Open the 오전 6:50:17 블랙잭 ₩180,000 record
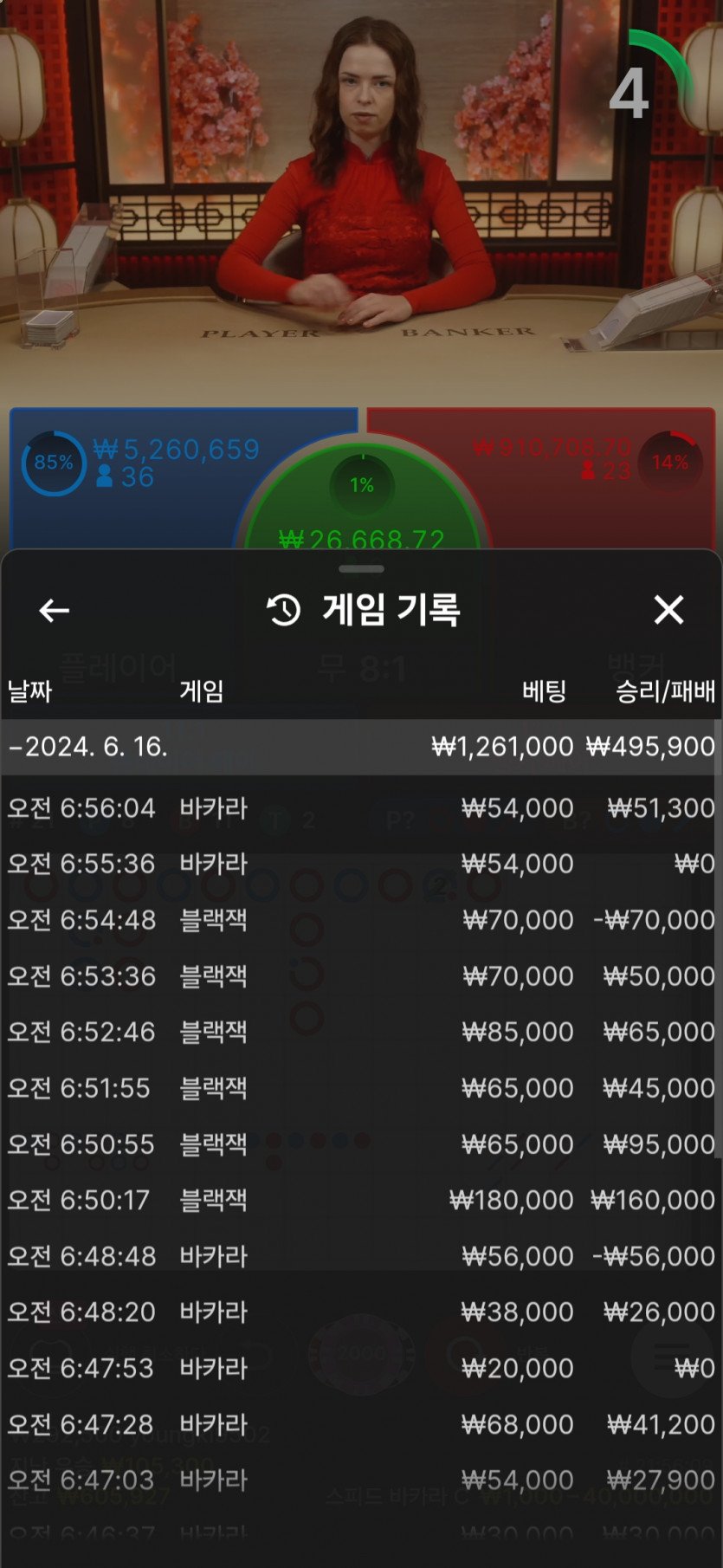Viewport: 723px width, 1568px height. point(361,1200)
